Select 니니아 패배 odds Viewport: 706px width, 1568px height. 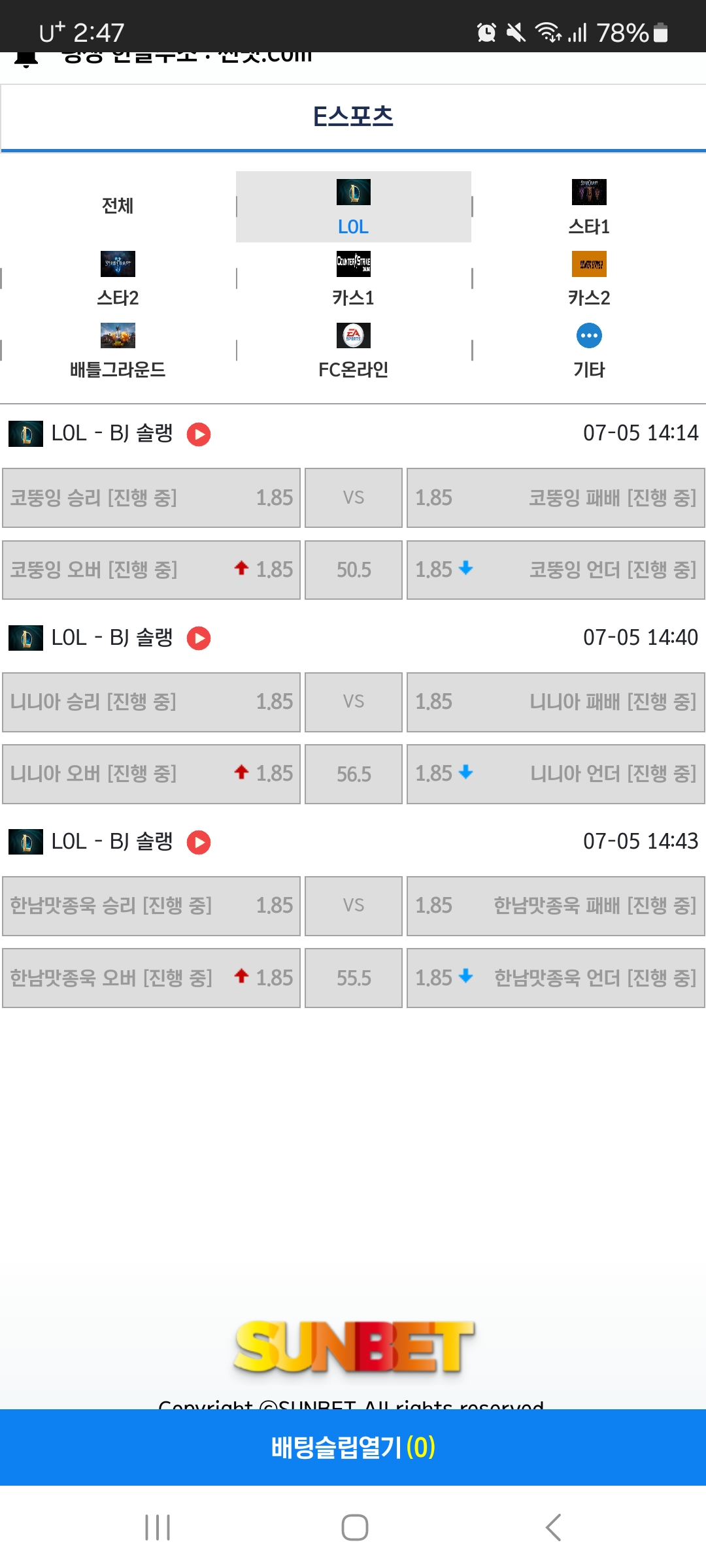(556, 702)
